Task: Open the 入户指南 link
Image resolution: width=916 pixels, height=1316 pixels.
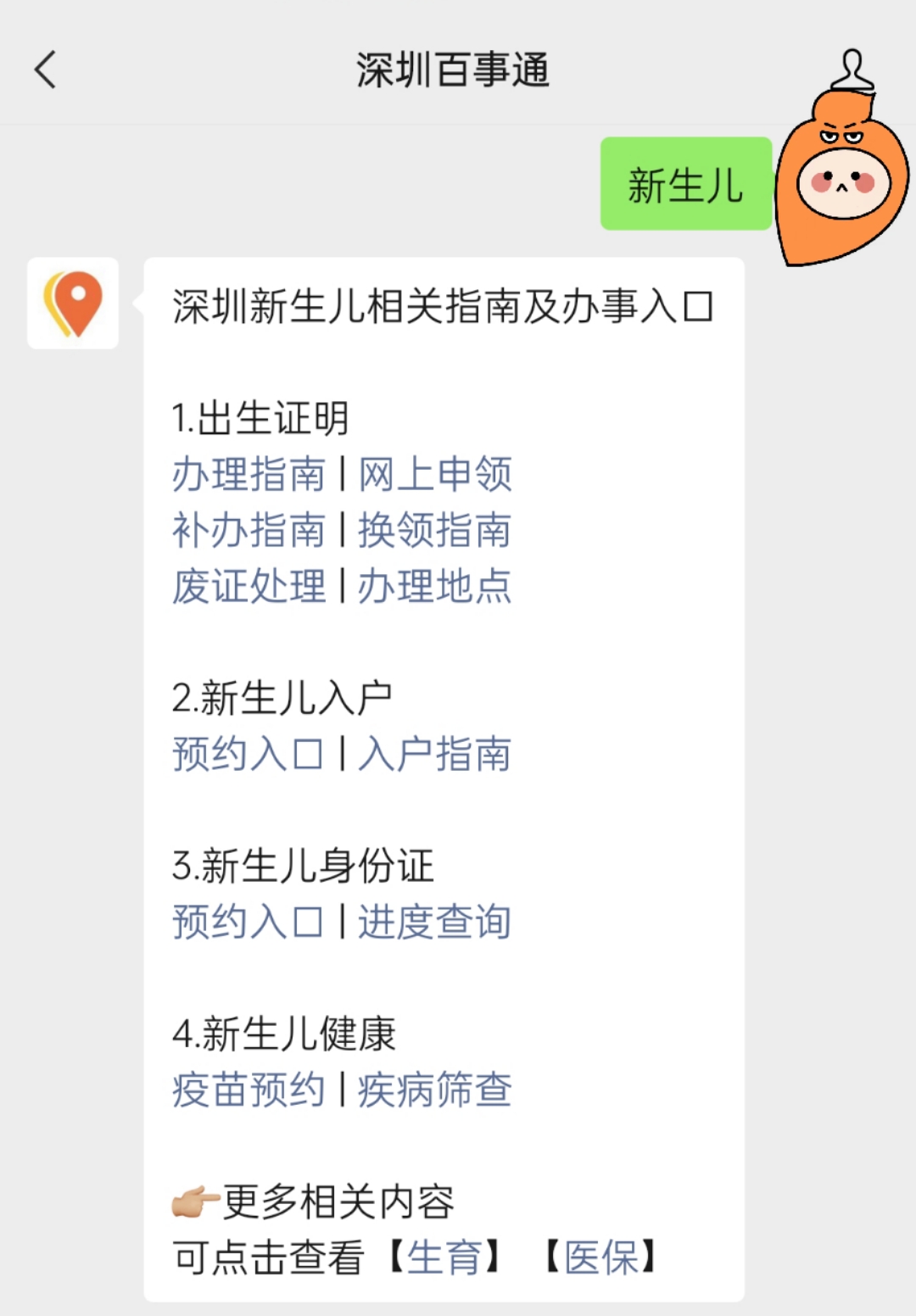Action: pos(434,754)
